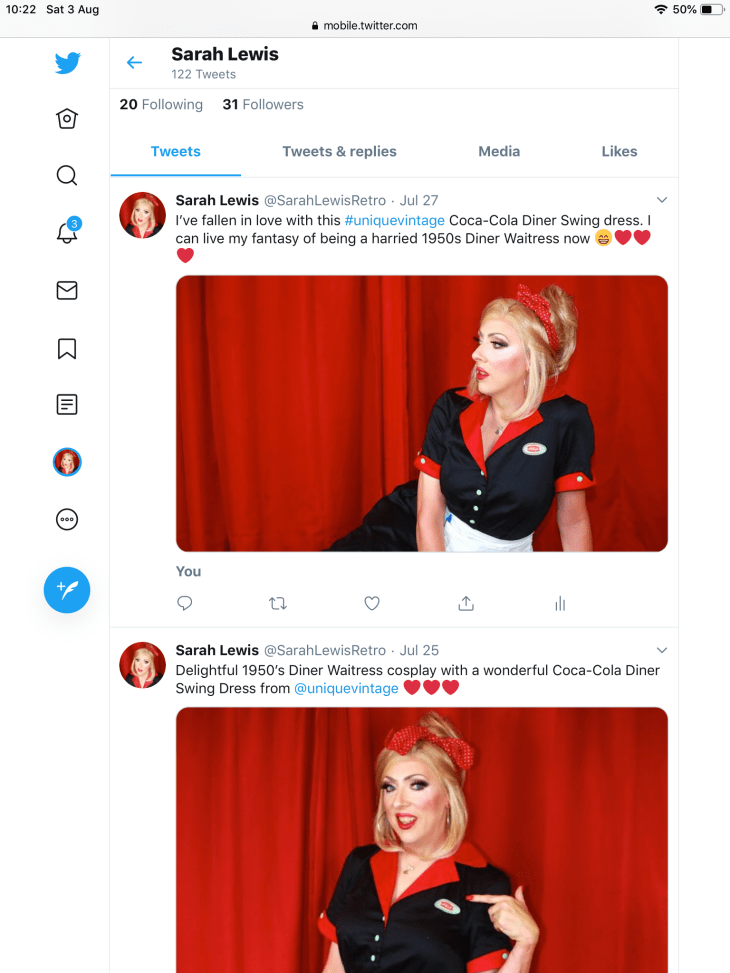The image size is (730, 973).
Task: Compose a new tweet
Action: (67, 590)
